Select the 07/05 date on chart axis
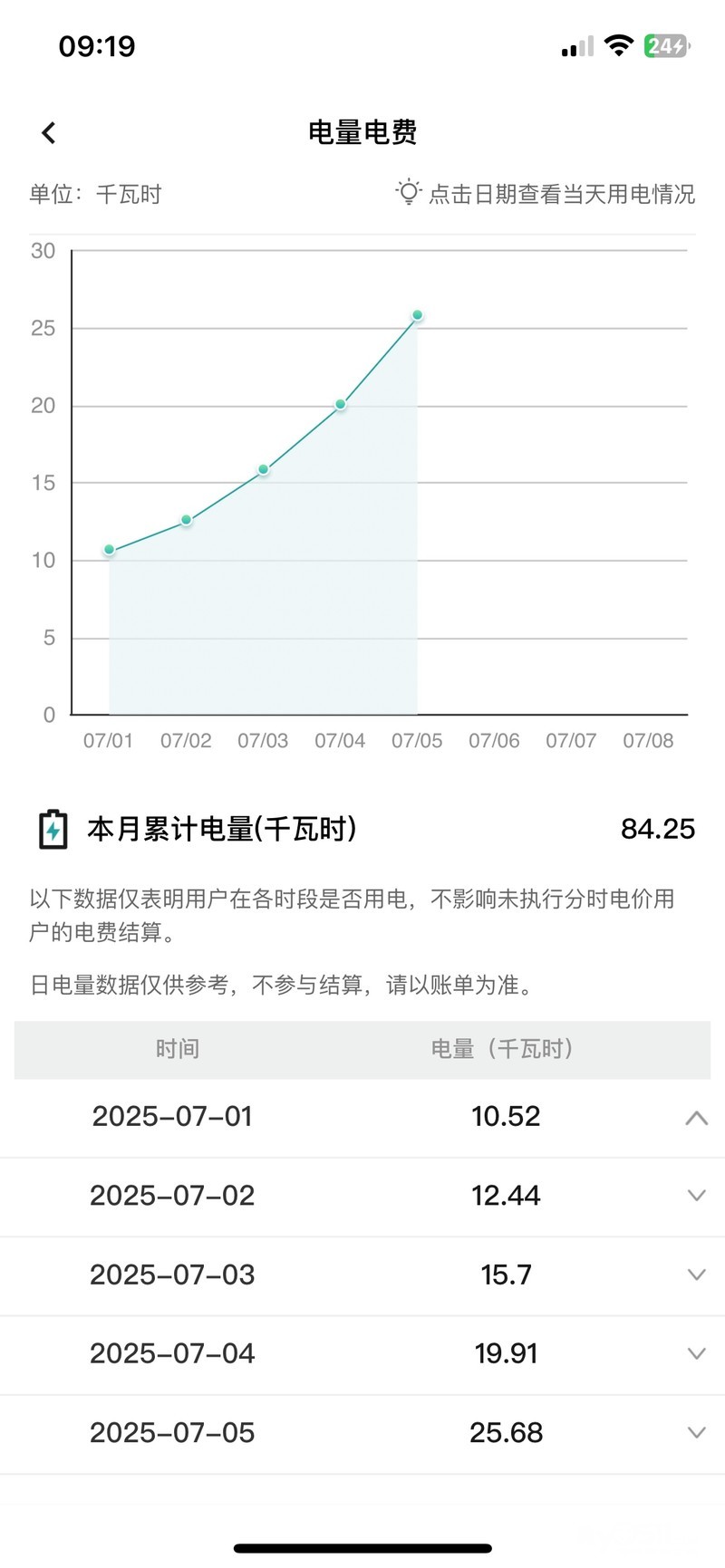 [x=417, y=741]
